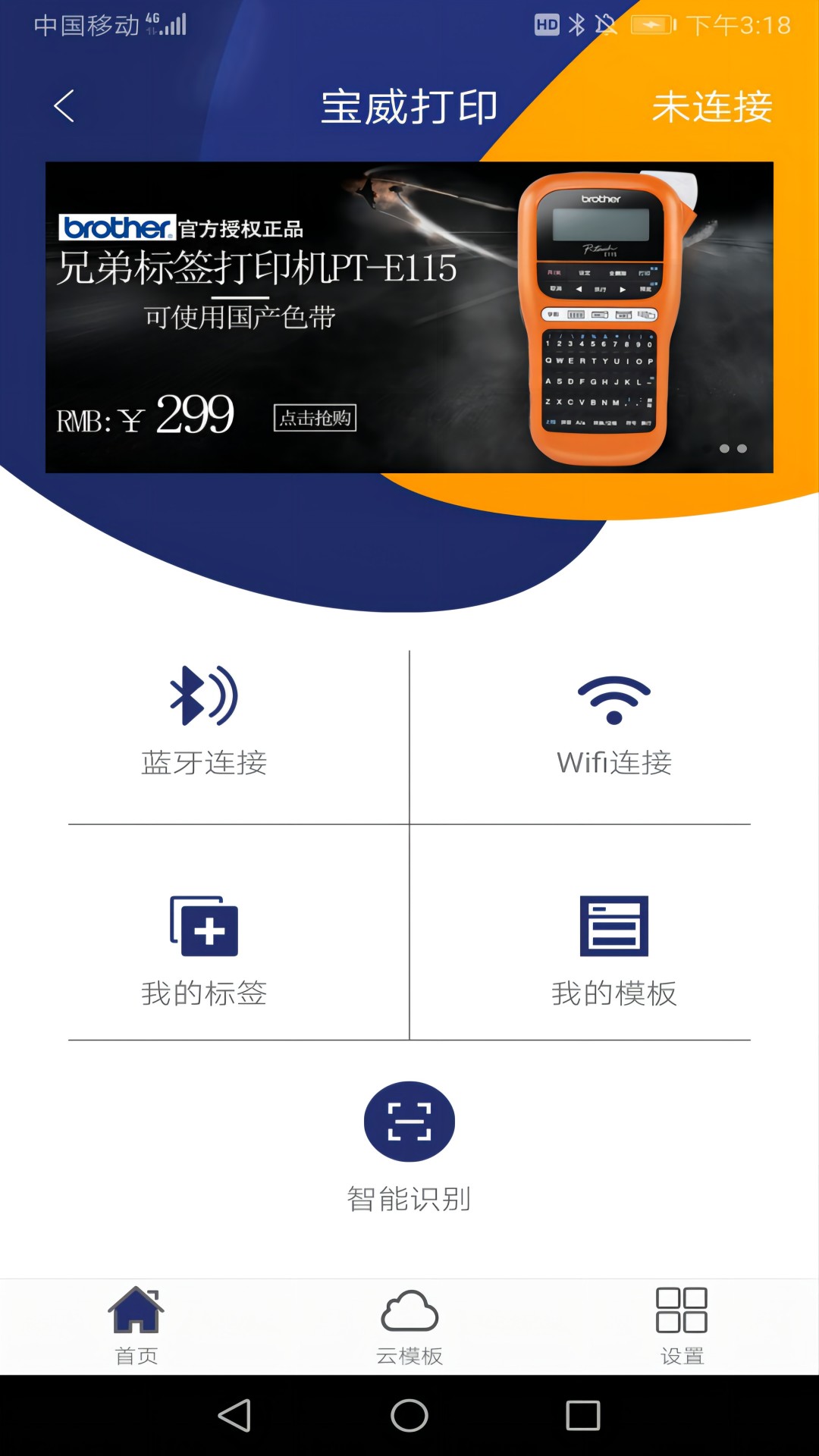Tap the Brother PT-E115 printer banner
This screenshot has width=819, height=1456.
click(x=409, y=316)
